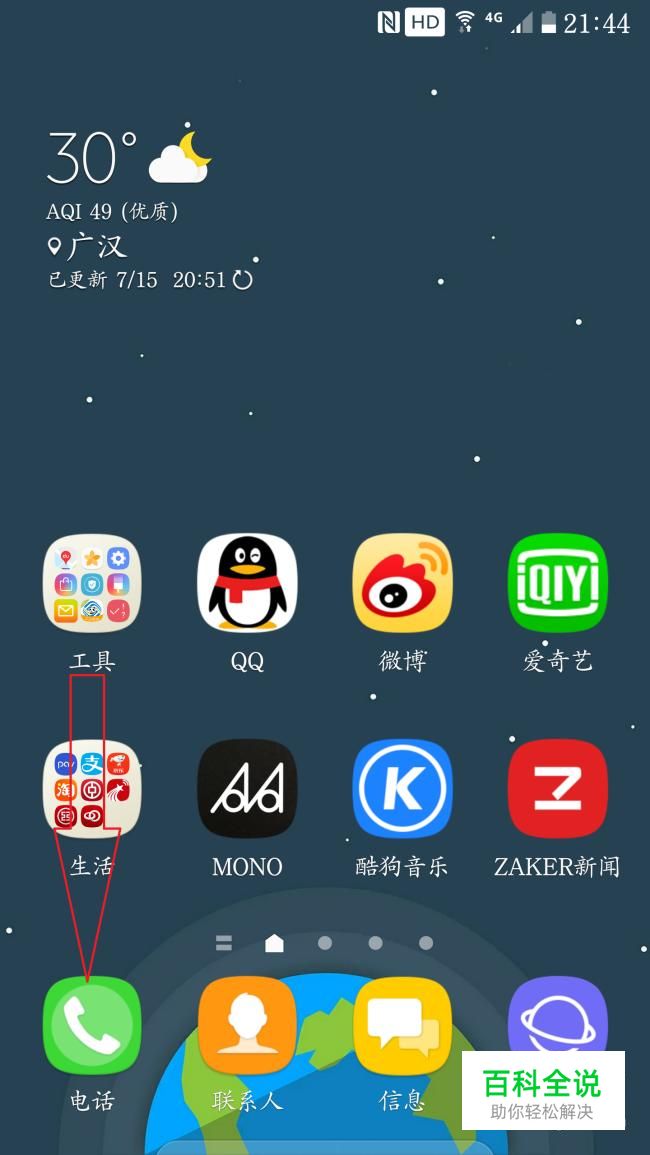Open 联系人 contacts app

[x=247, y=1026]
